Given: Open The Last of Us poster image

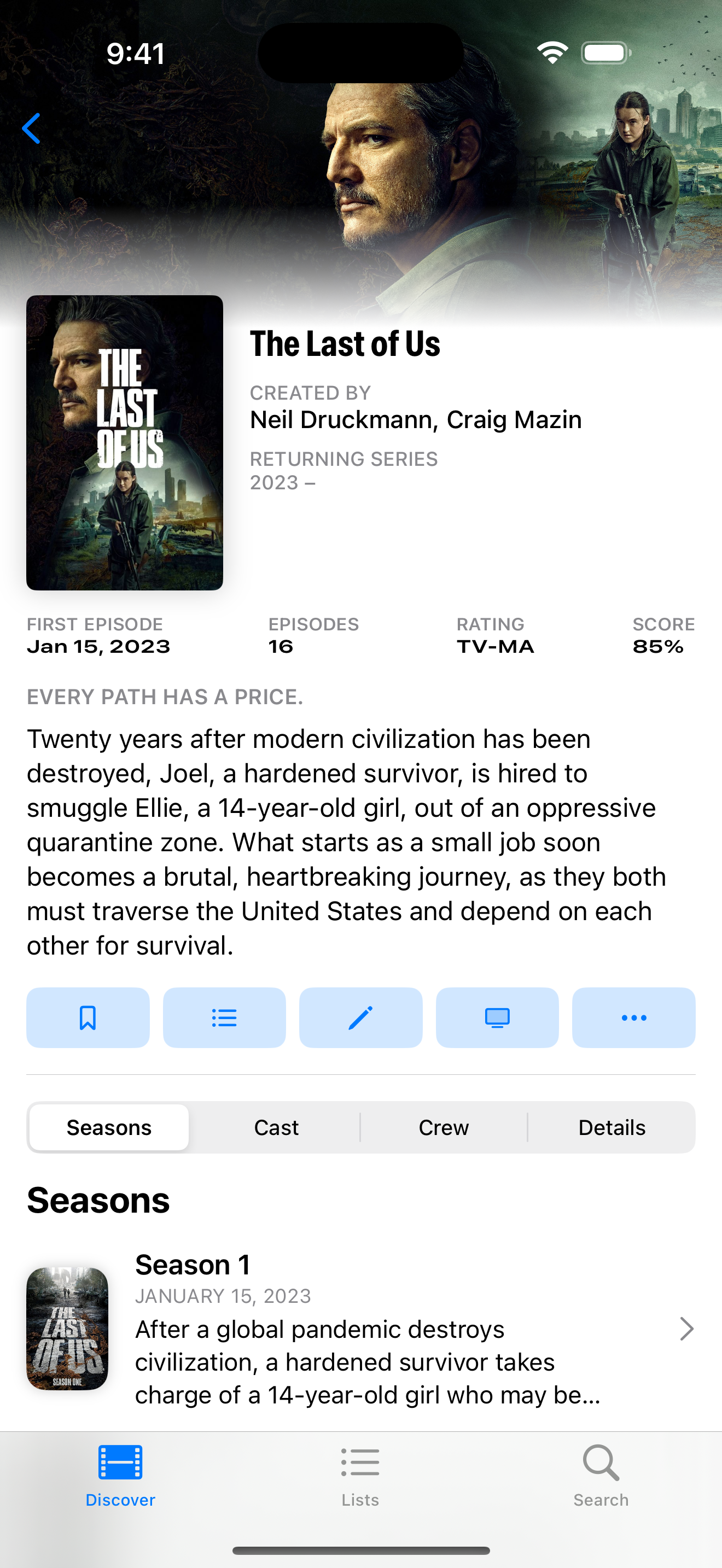Looking at the screenshot, I should click(124, 442).
